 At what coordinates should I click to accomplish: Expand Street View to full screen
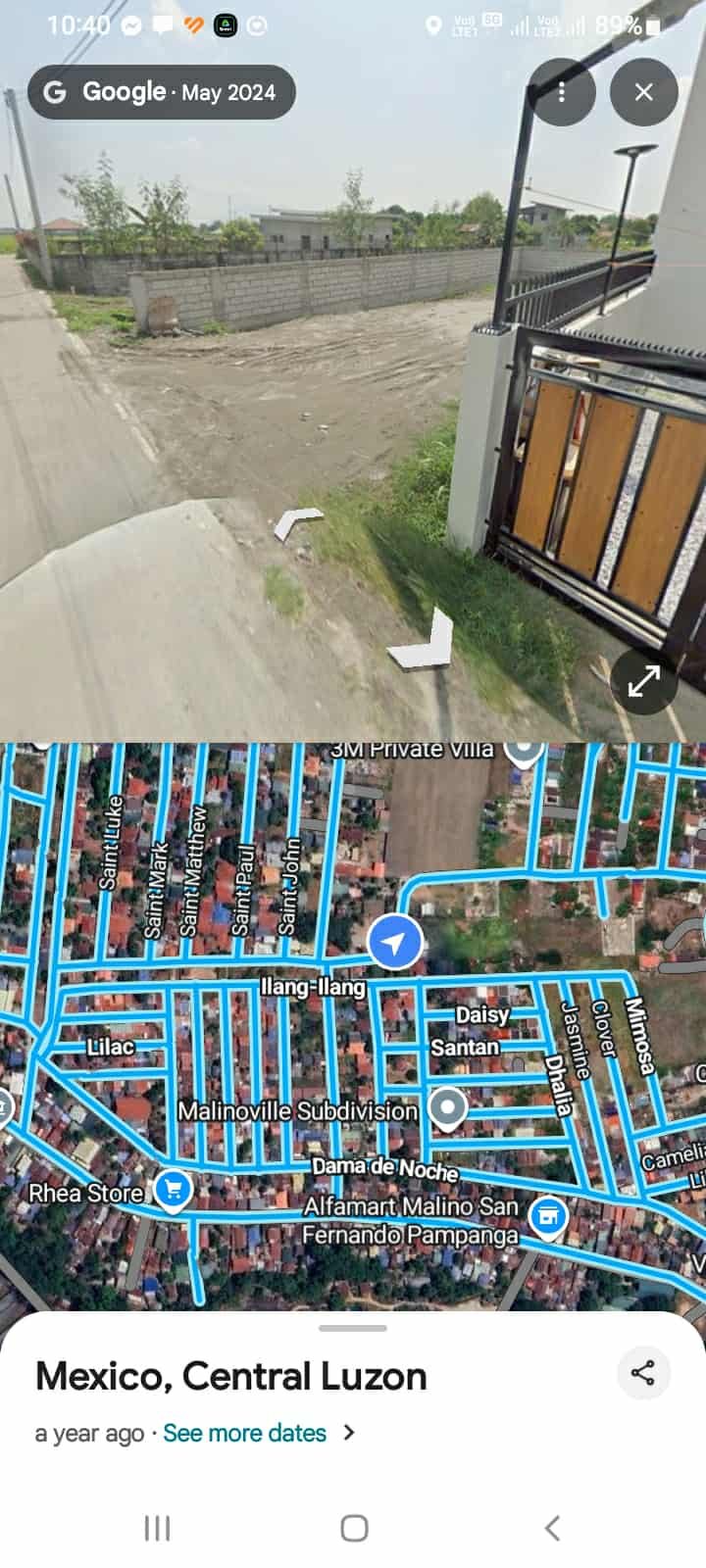[x=643, y=681]
